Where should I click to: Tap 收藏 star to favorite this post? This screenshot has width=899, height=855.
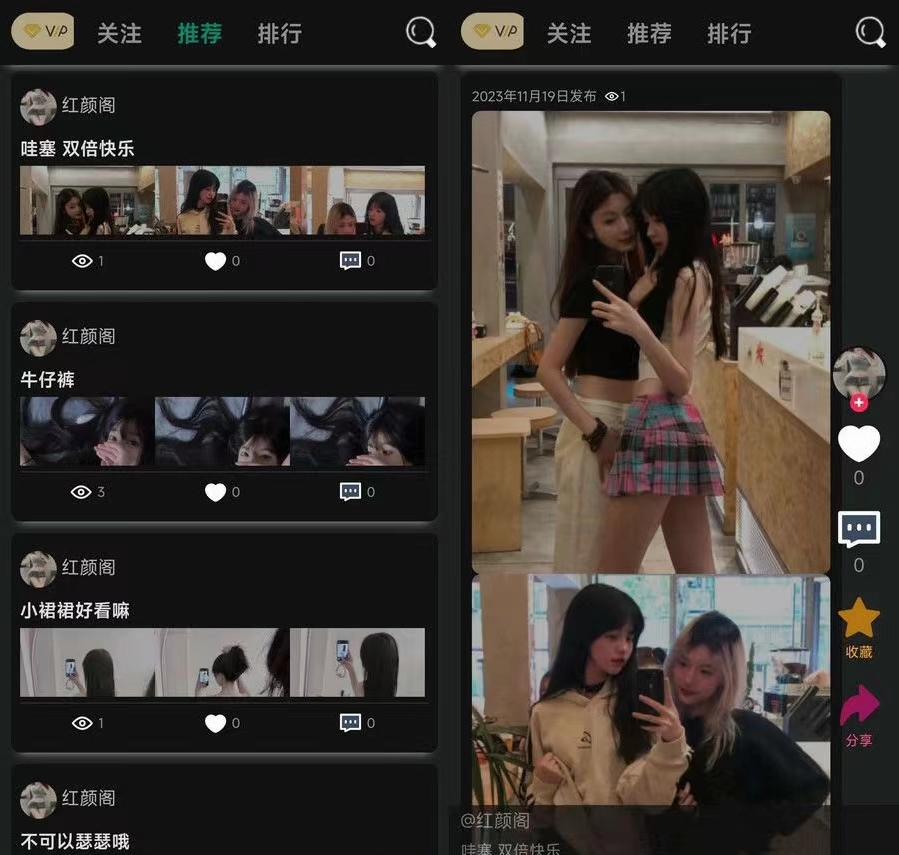[x=858, y=620]
